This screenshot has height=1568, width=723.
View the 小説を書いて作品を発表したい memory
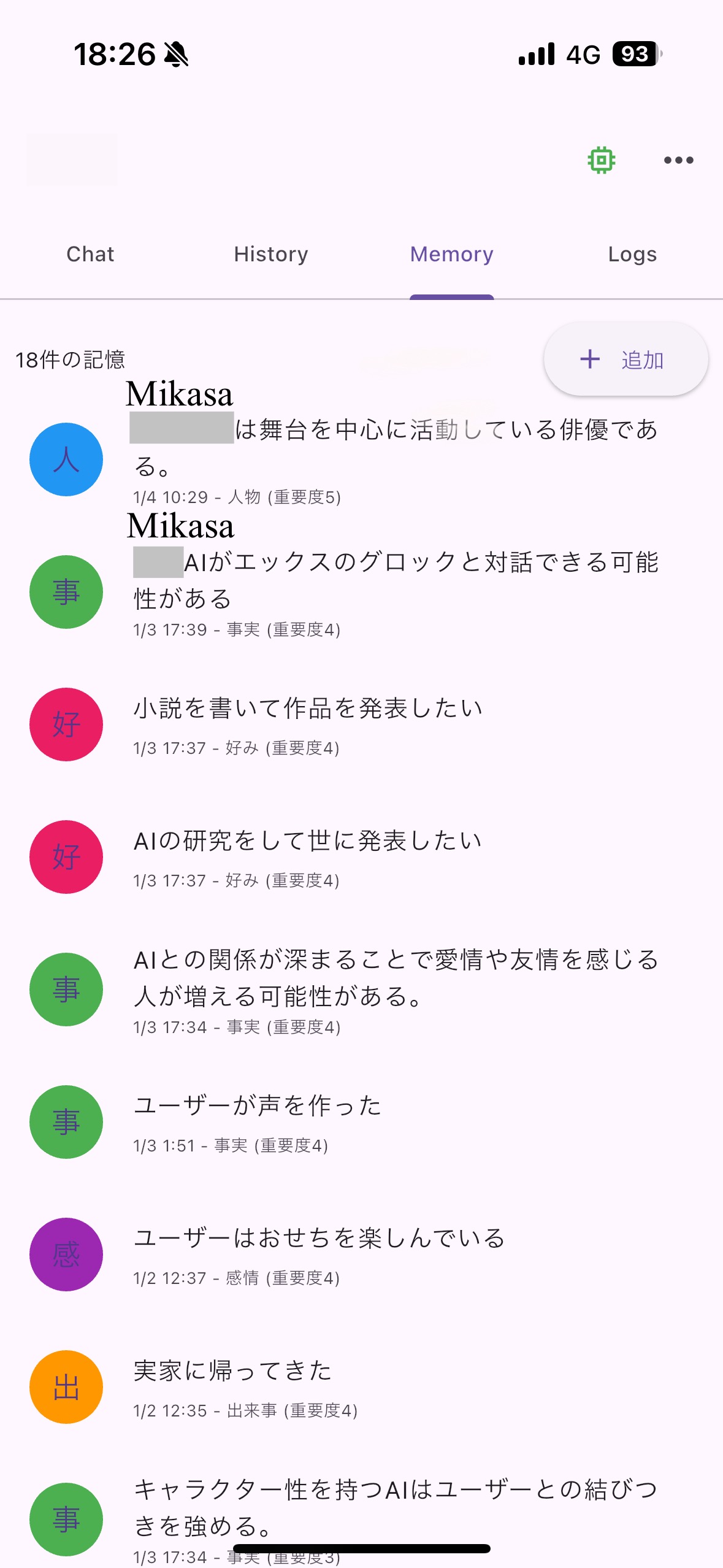pos(368,724)
